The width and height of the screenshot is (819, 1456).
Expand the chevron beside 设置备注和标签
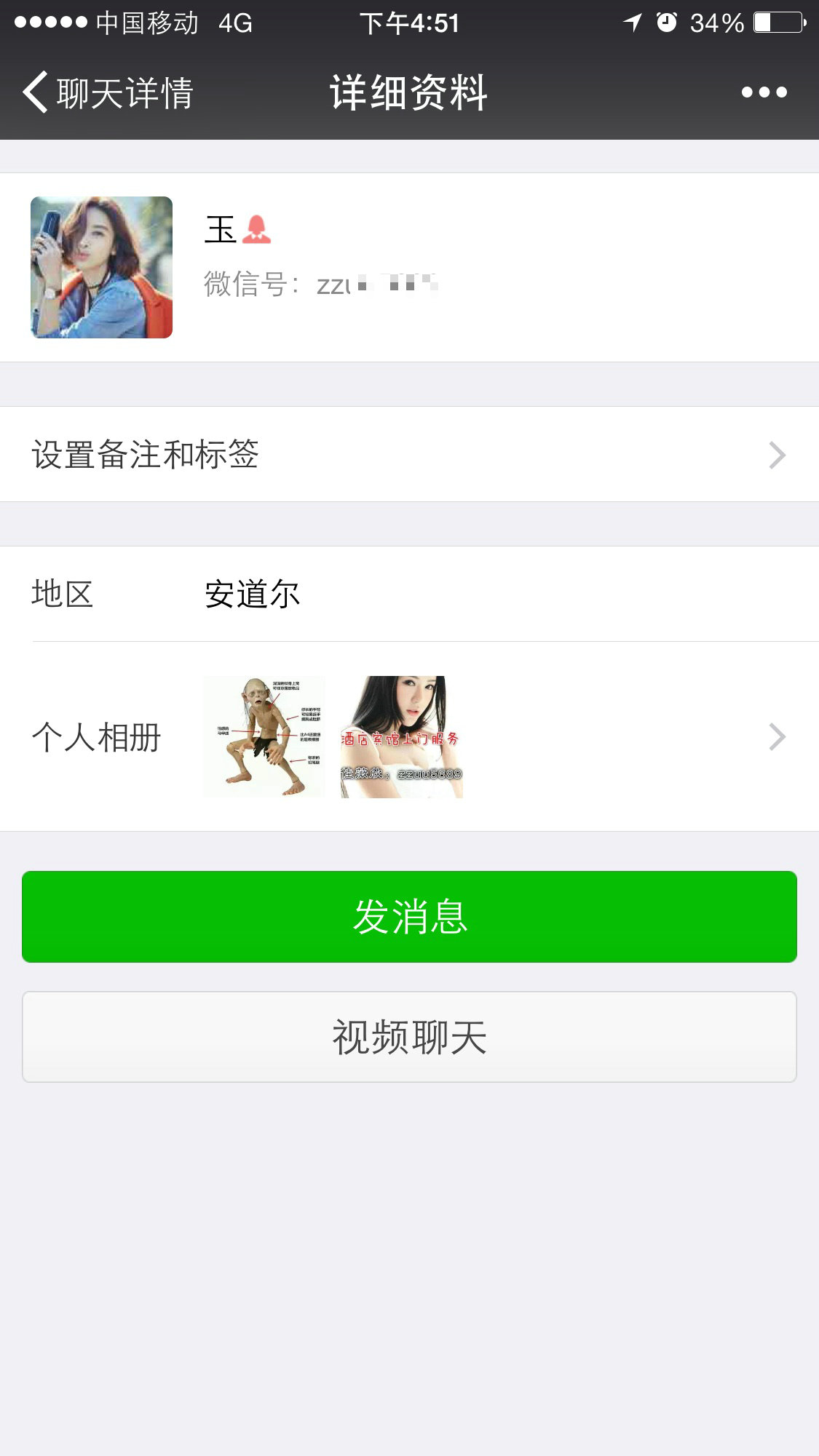click(778, 455)
